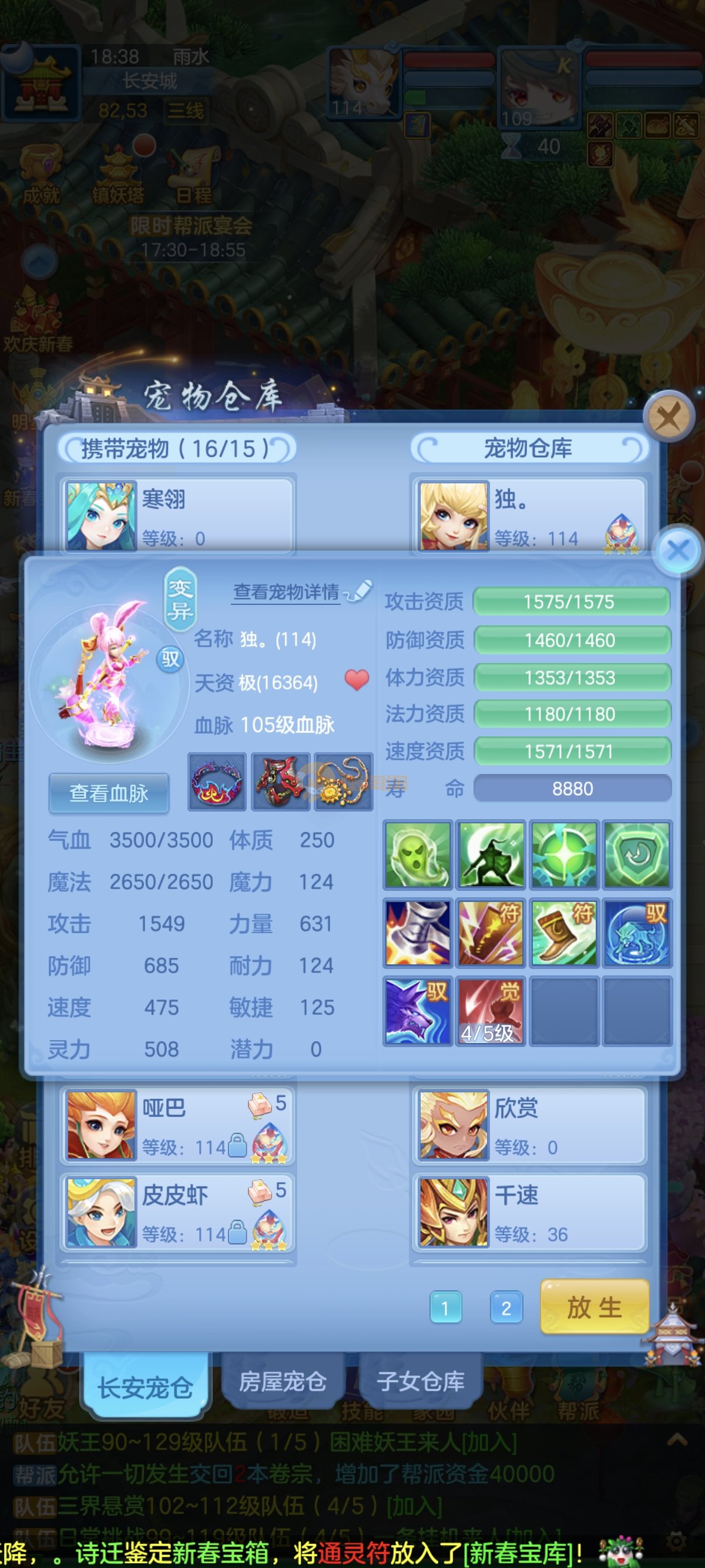Select the warehouse pet 千速
The width and height of the screenshot is (705, 1568).
pos(528,1212)
